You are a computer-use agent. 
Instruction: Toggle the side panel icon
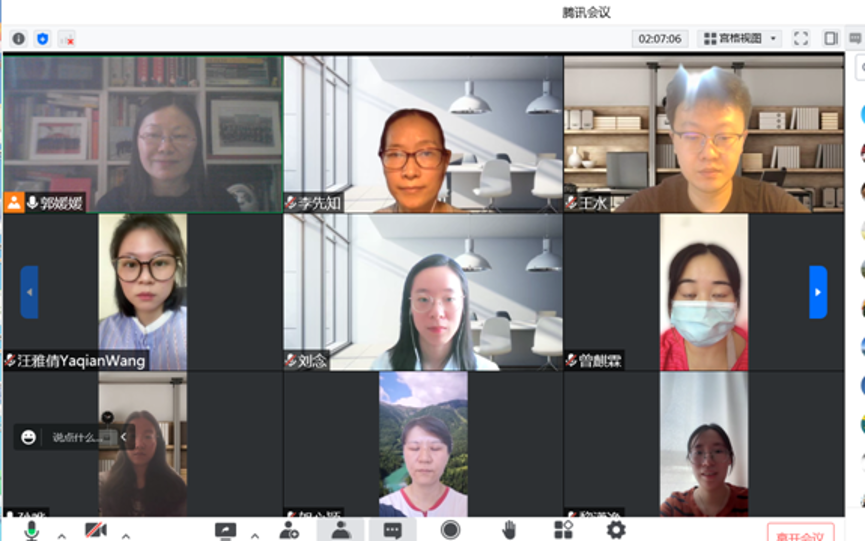tap(831, 38)
